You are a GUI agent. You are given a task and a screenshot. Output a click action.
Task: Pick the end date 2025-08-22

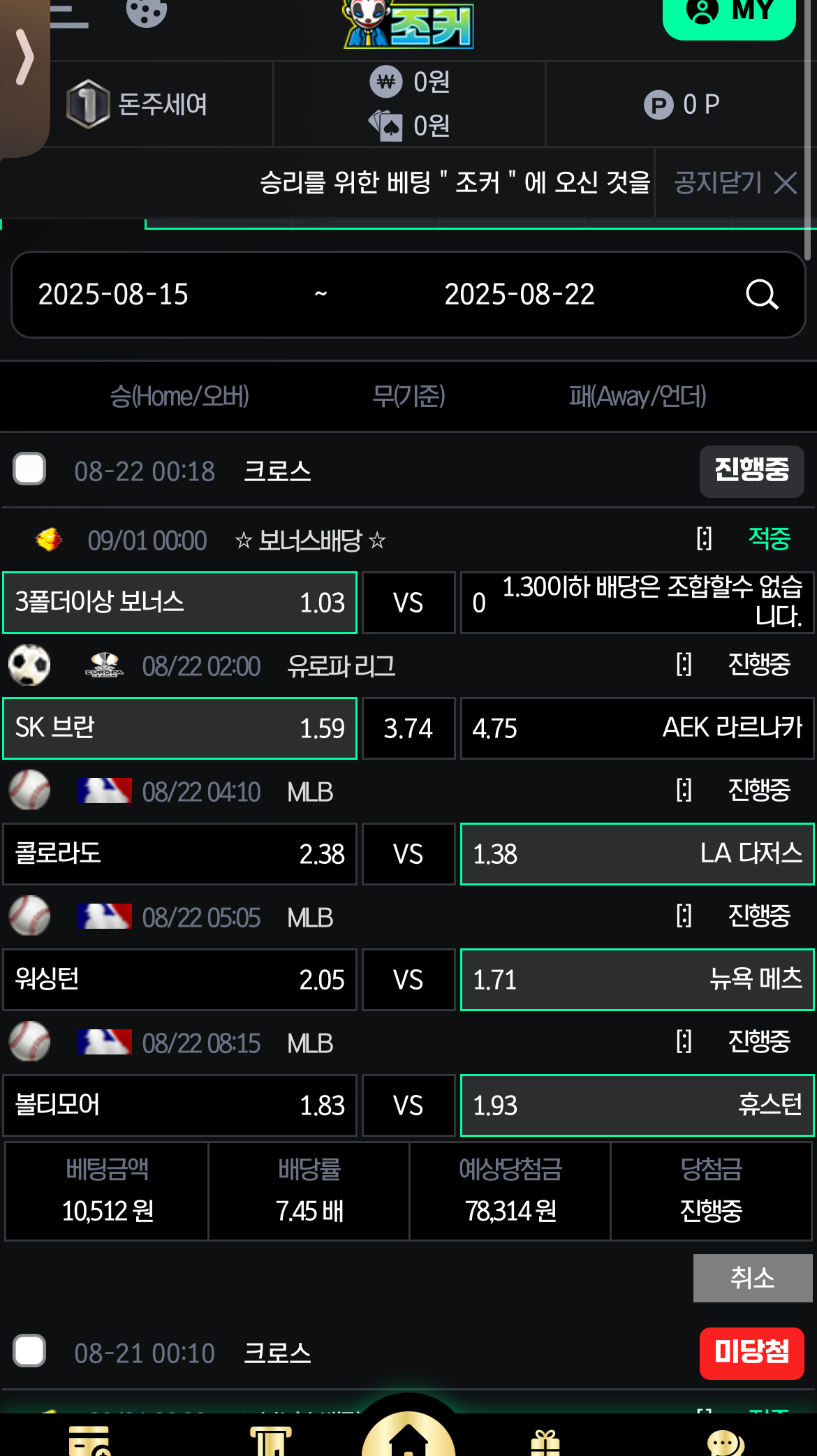[x=520, y=295]
